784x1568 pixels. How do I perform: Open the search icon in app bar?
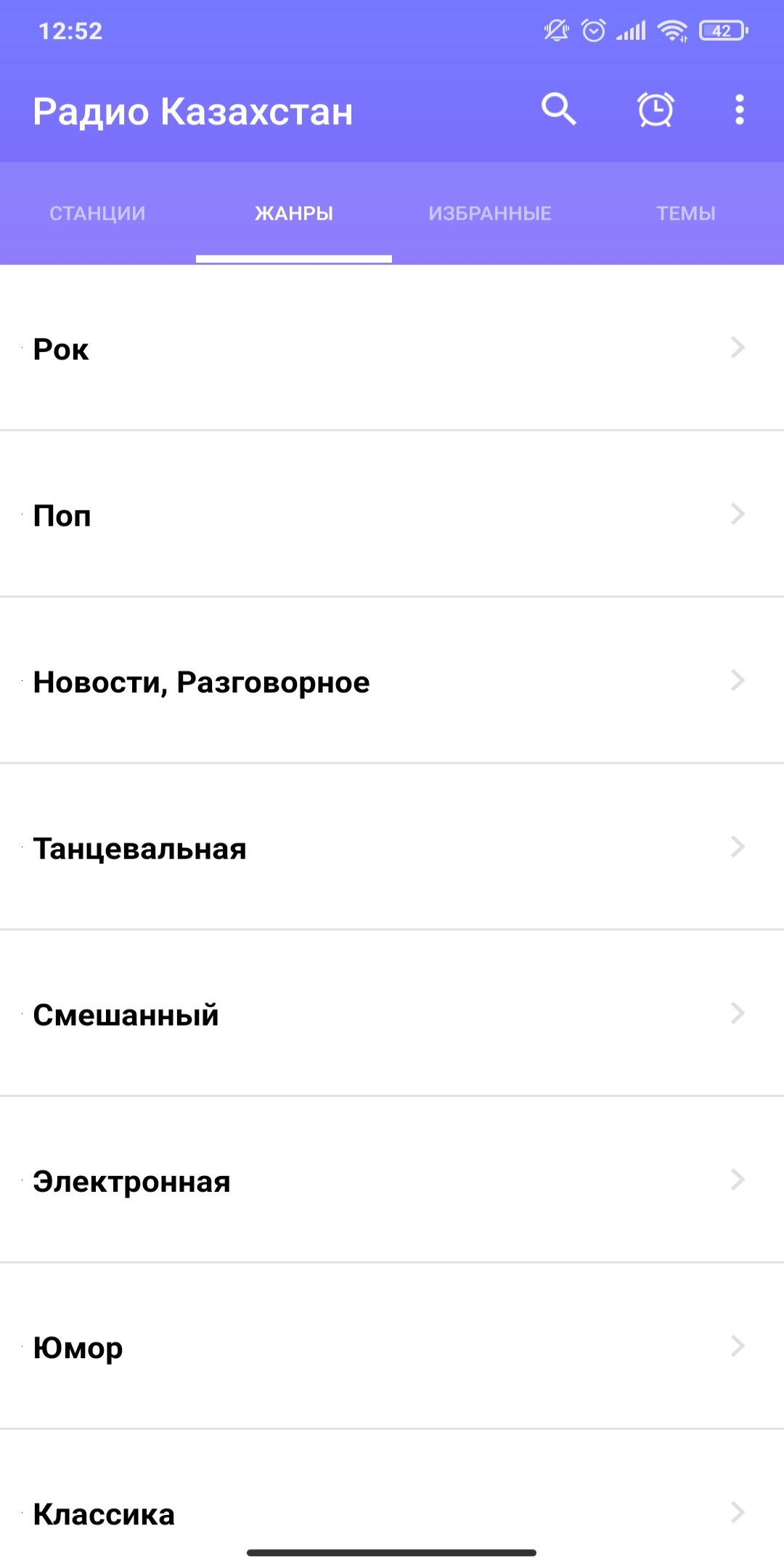[558, 110]
